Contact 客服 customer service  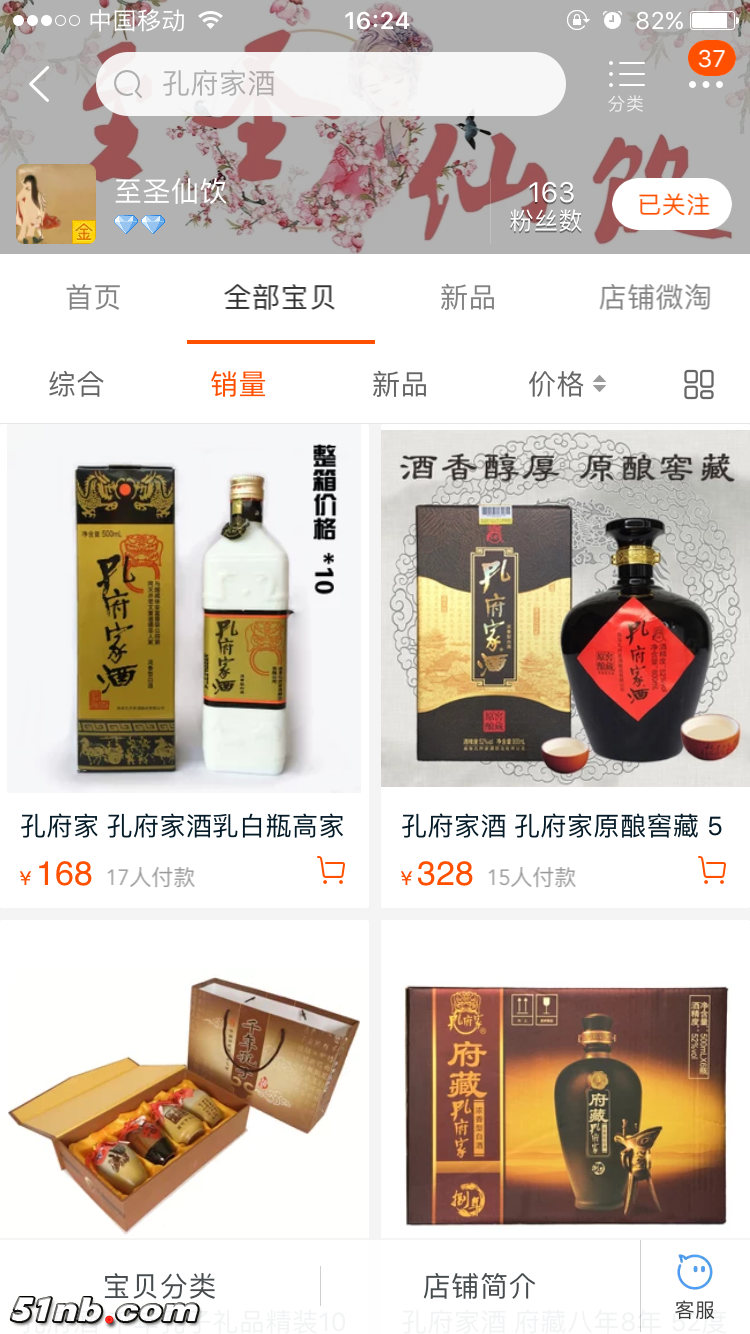[x=695, y=1286]
